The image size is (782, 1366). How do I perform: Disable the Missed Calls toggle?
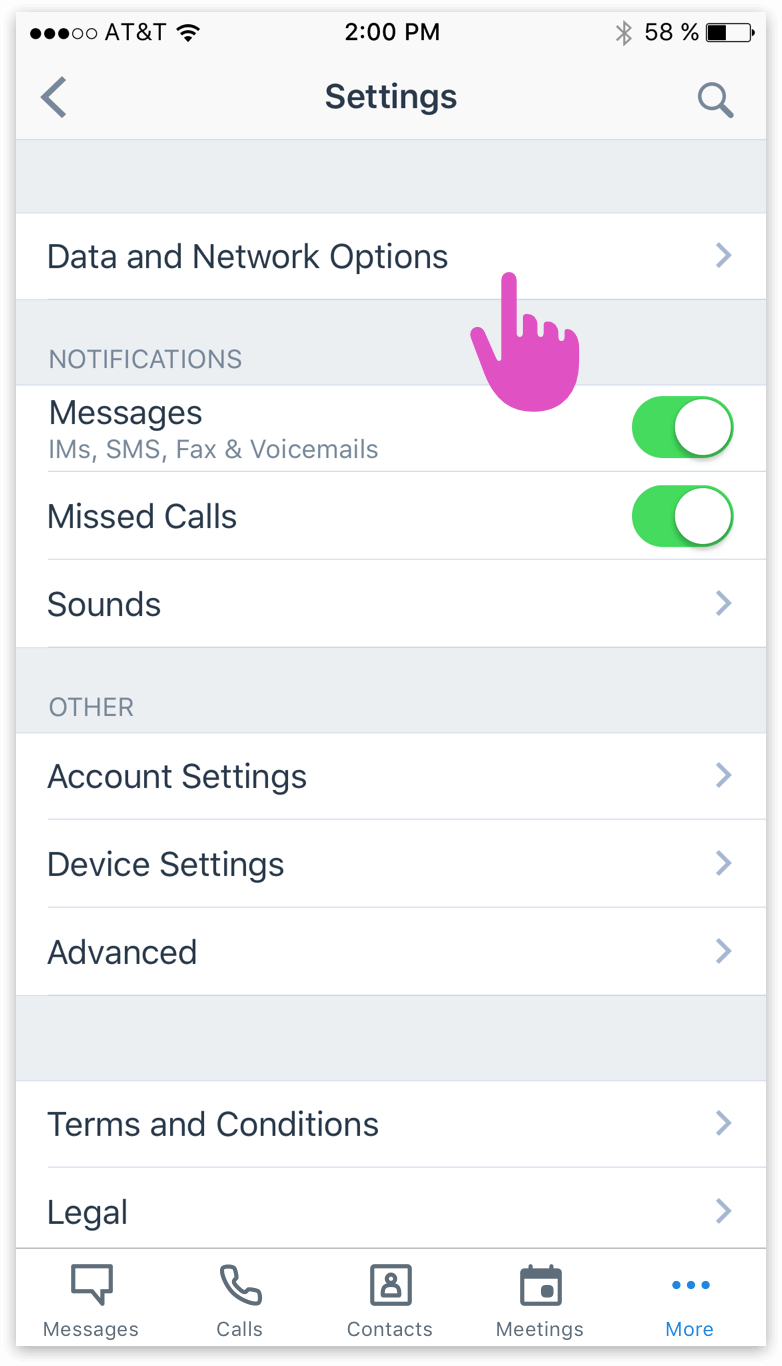point(682,517)
